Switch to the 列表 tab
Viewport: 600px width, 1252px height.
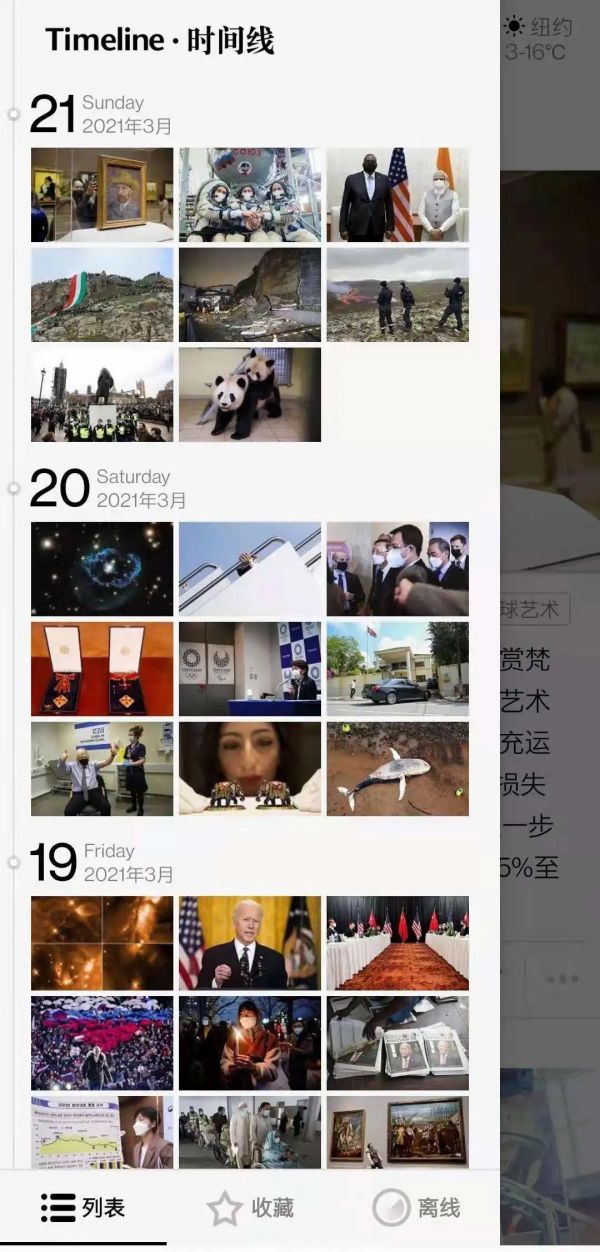(83, 1208)
